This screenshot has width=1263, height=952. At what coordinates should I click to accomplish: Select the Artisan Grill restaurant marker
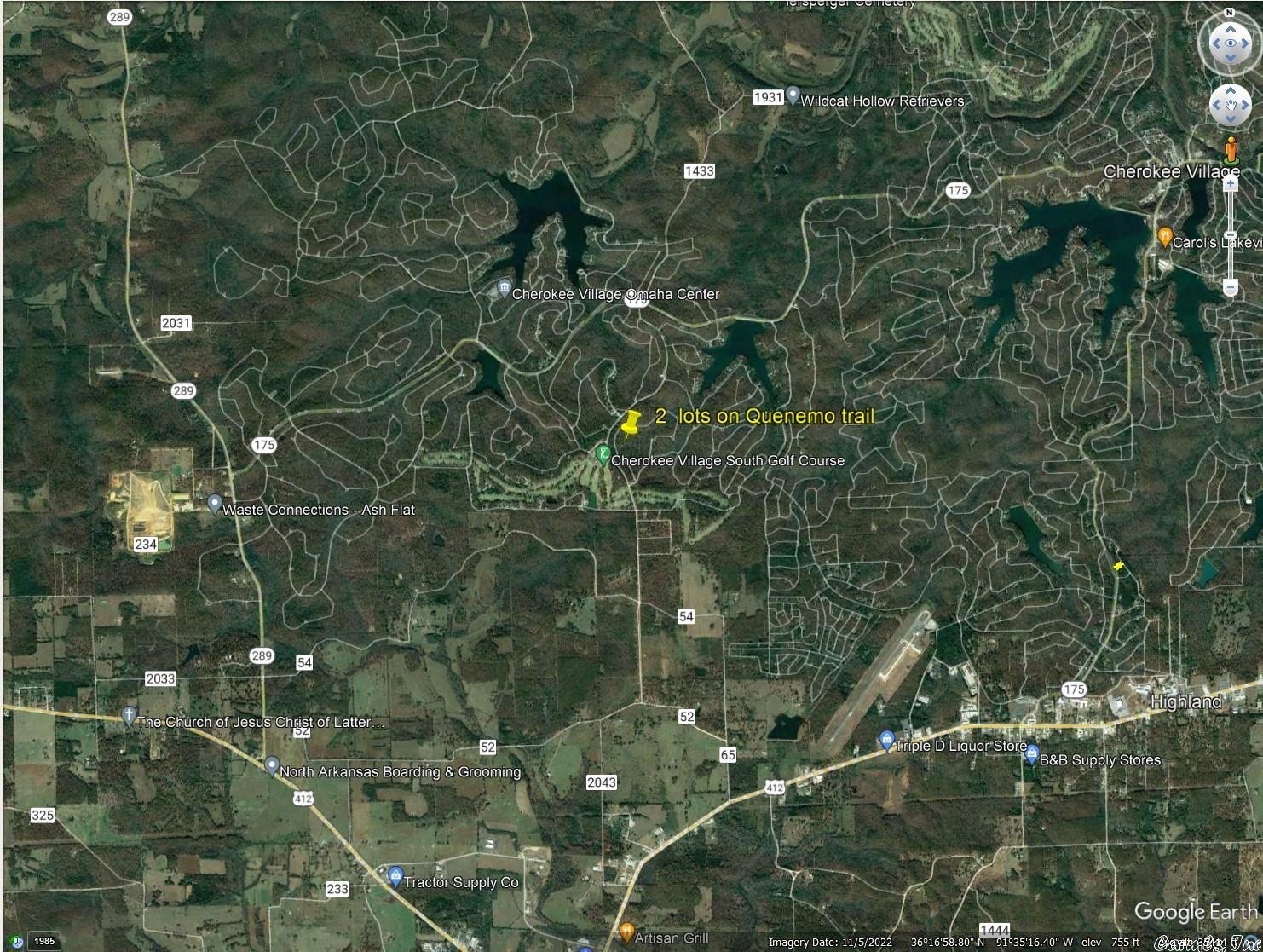626,931
